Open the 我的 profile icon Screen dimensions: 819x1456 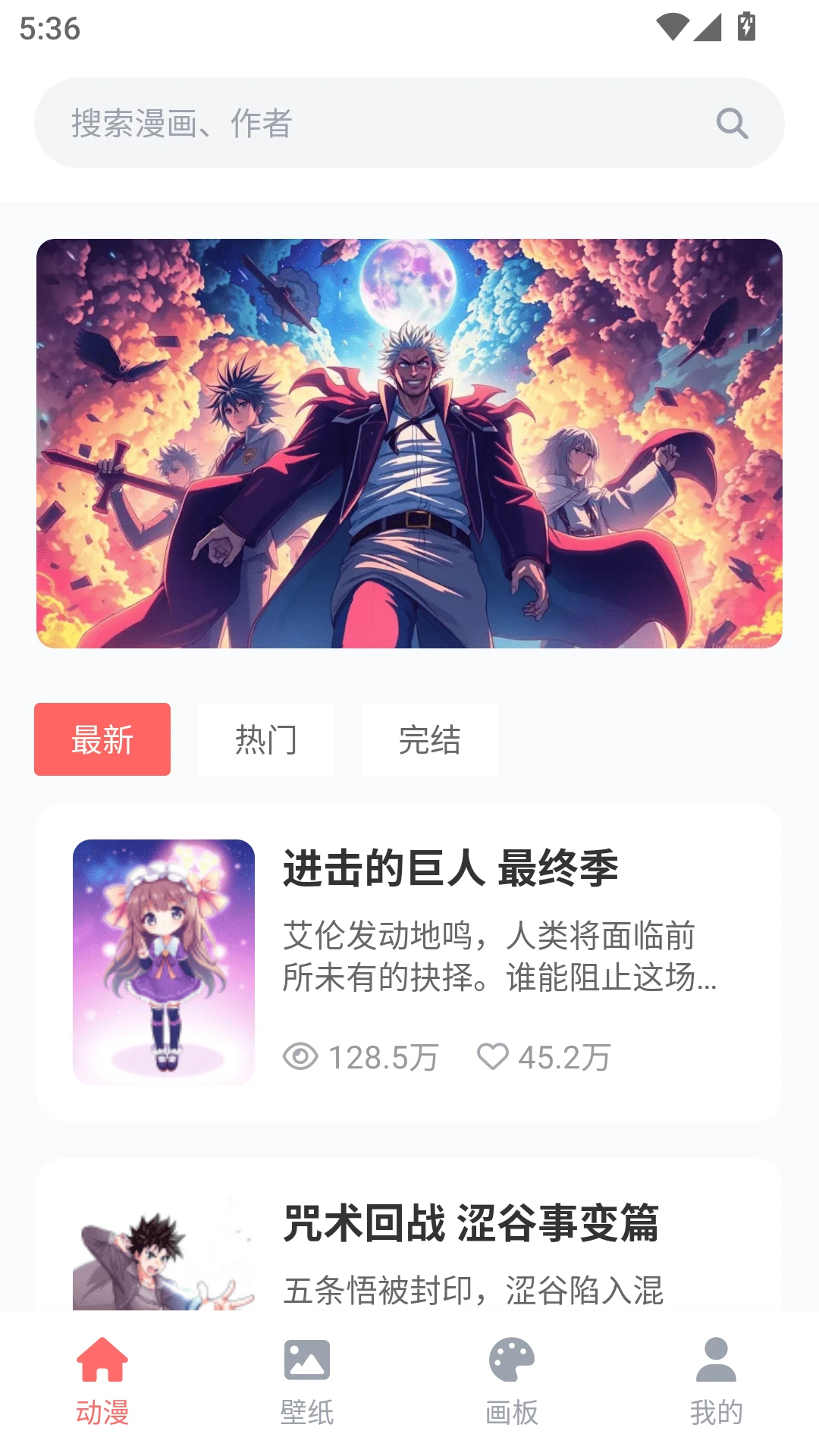coord(717,1362)
